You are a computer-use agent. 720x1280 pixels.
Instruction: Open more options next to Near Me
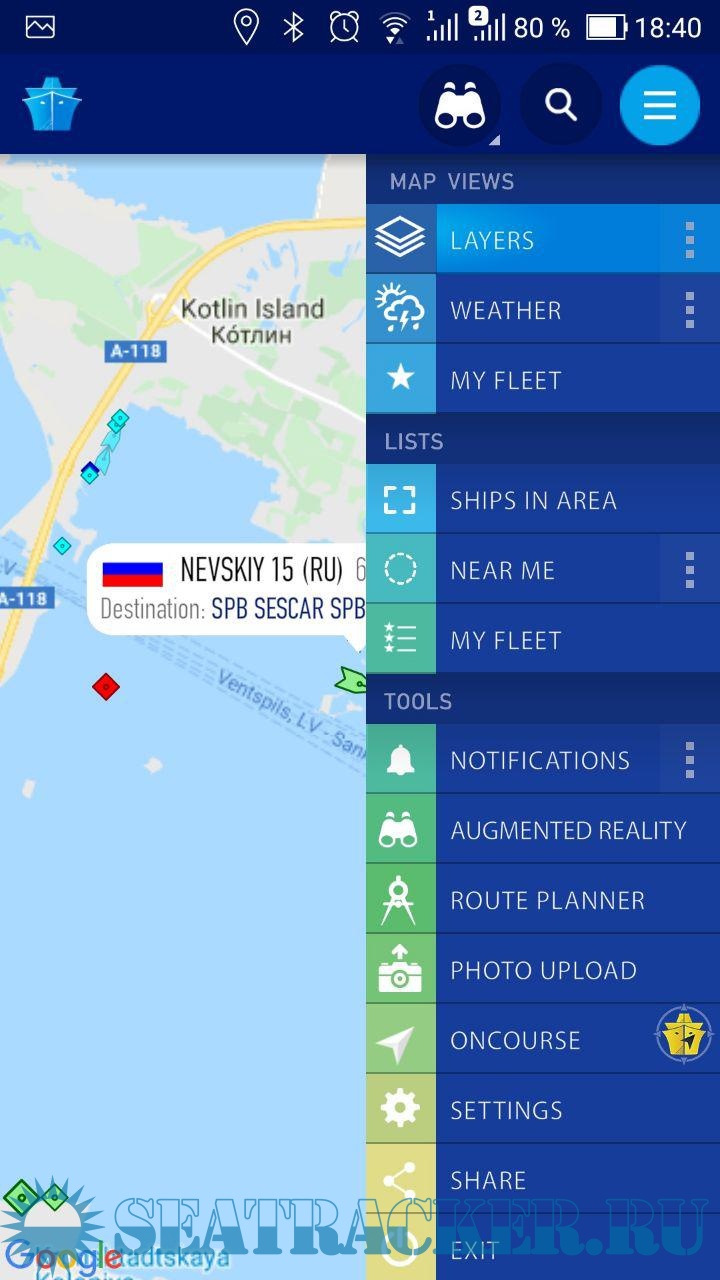click(x=689, y=570)
